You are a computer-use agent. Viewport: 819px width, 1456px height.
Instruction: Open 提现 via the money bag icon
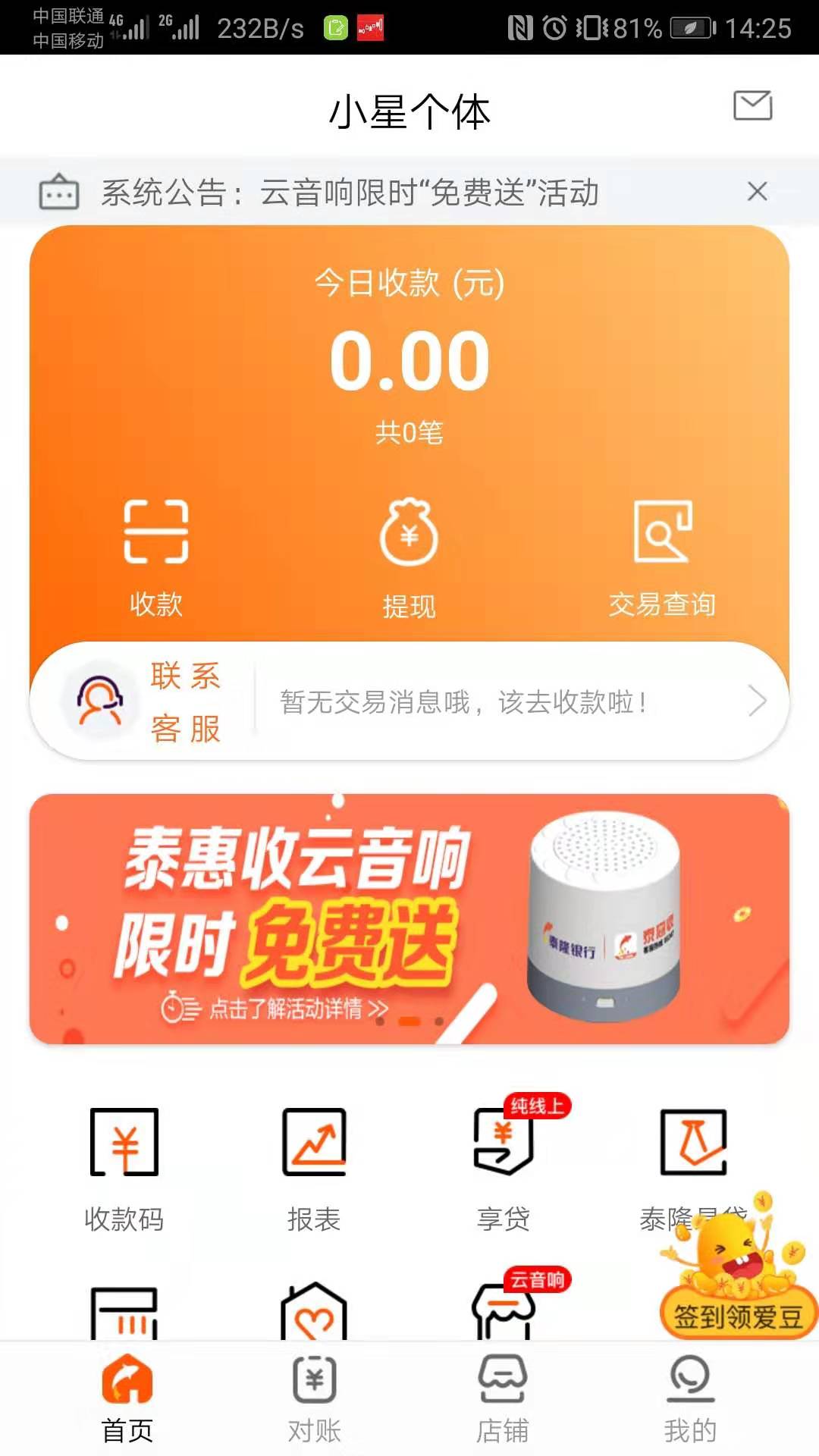[409, 535]
